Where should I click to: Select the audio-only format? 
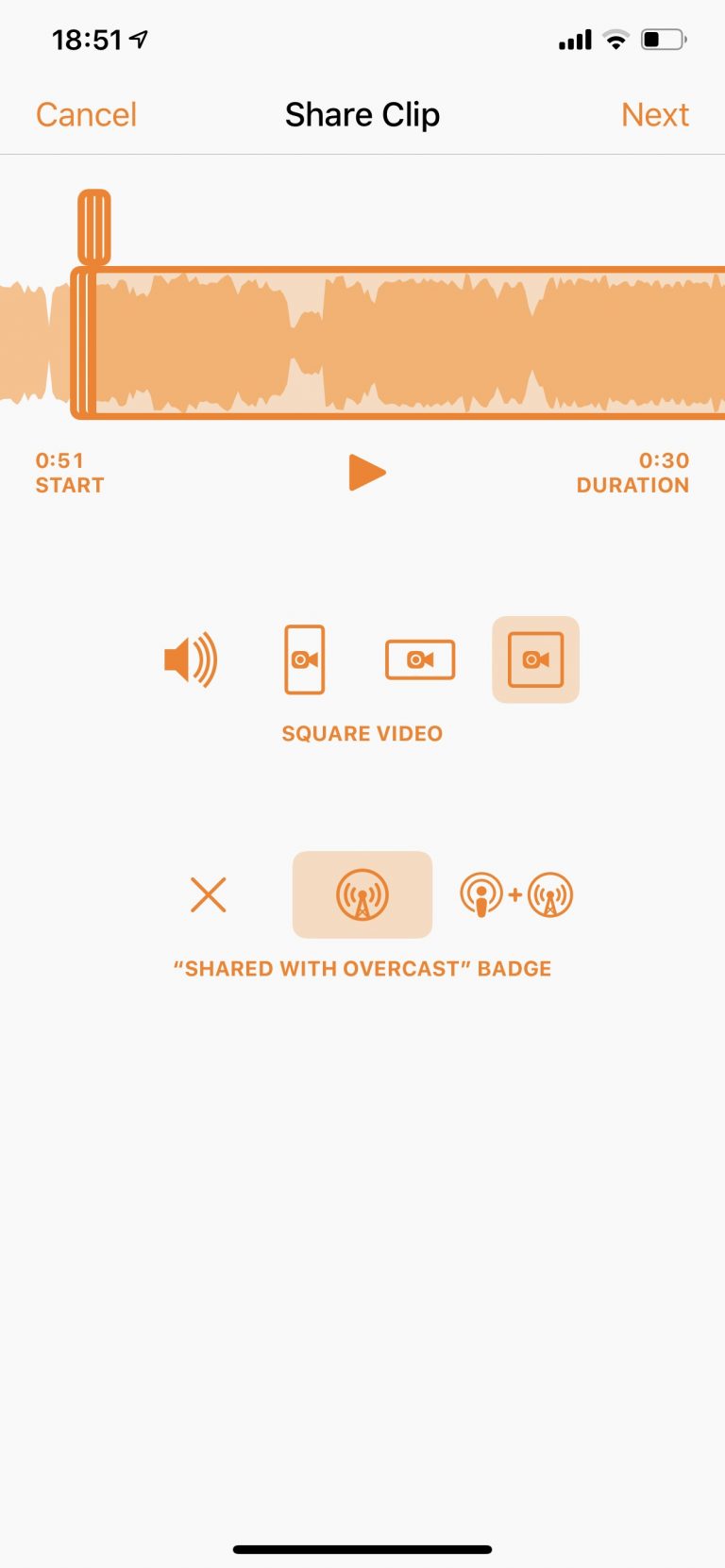tap(191, 659)
